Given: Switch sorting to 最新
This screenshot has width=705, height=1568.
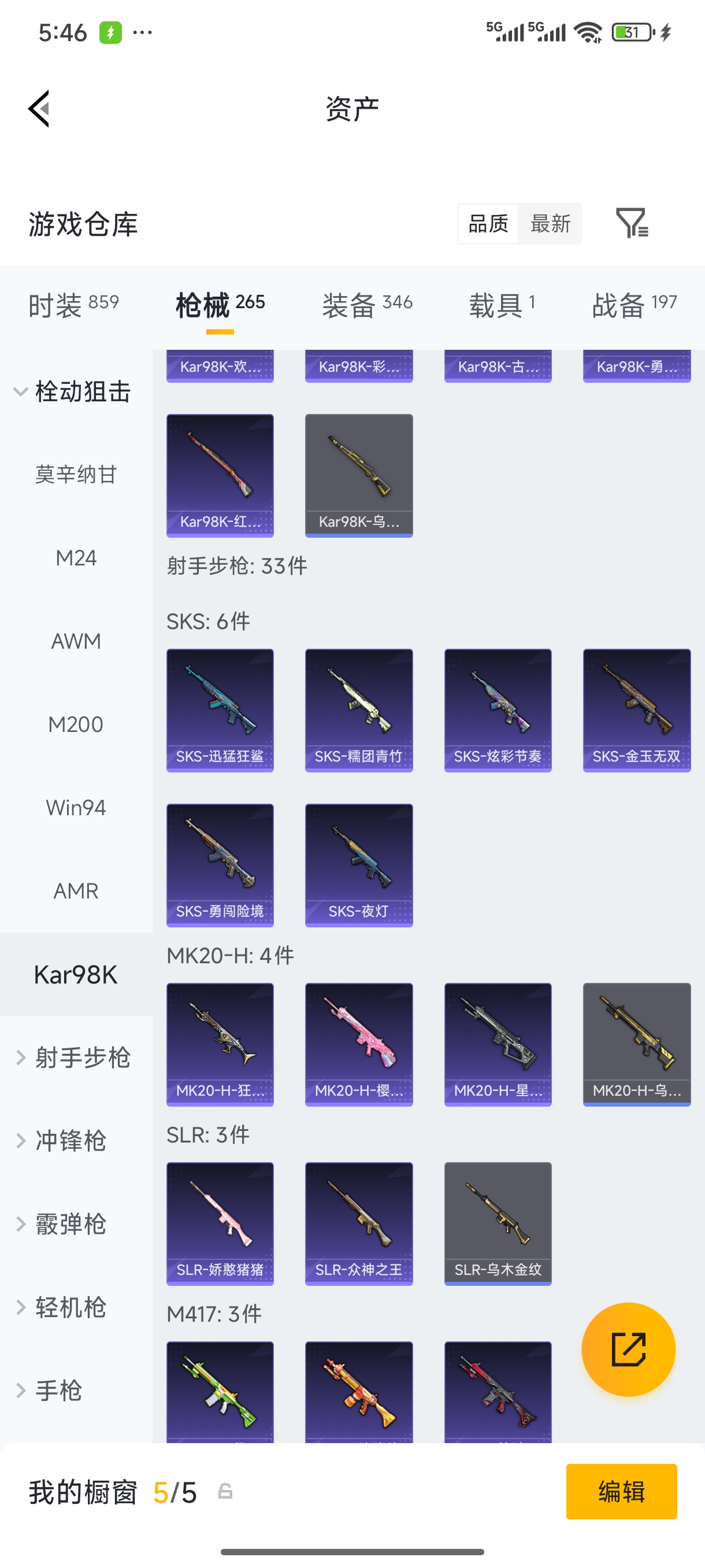Looking at the screenshot, I should tap(550, 224).
